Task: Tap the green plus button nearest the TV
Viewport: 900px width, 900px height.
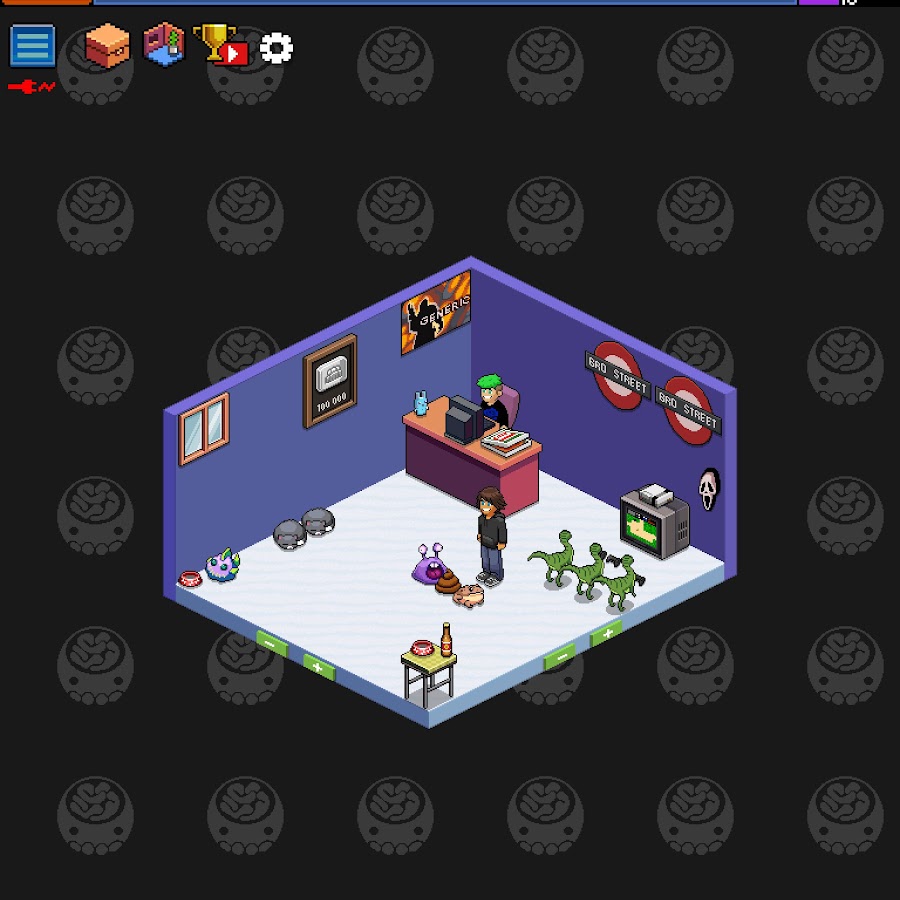Action: 606,632
